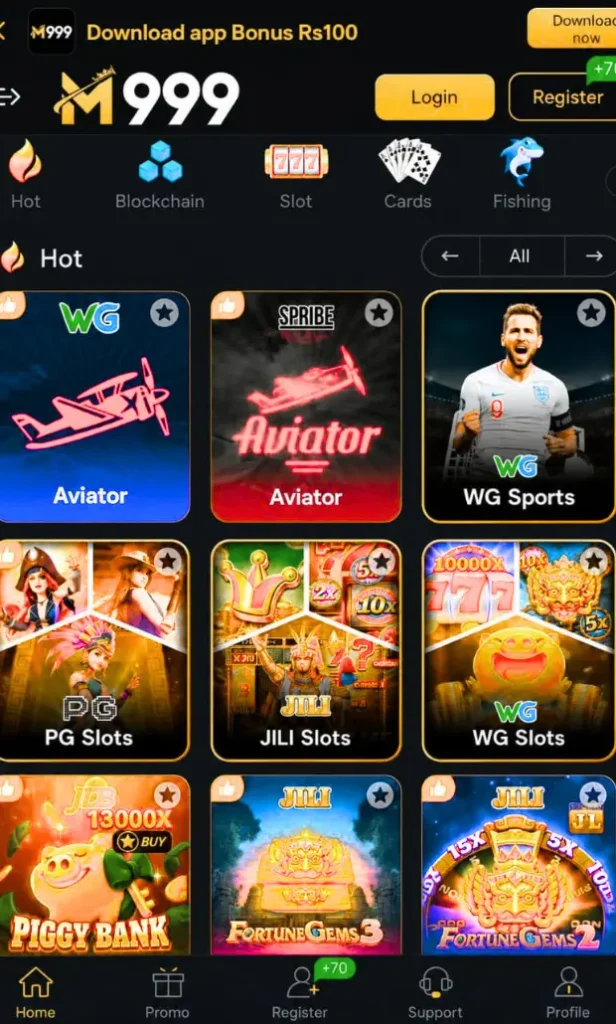Image resolution: width=616 pixels, height=1024 pixels.
Task: Go to the Profile tab
Action: (x=568, y=993)
